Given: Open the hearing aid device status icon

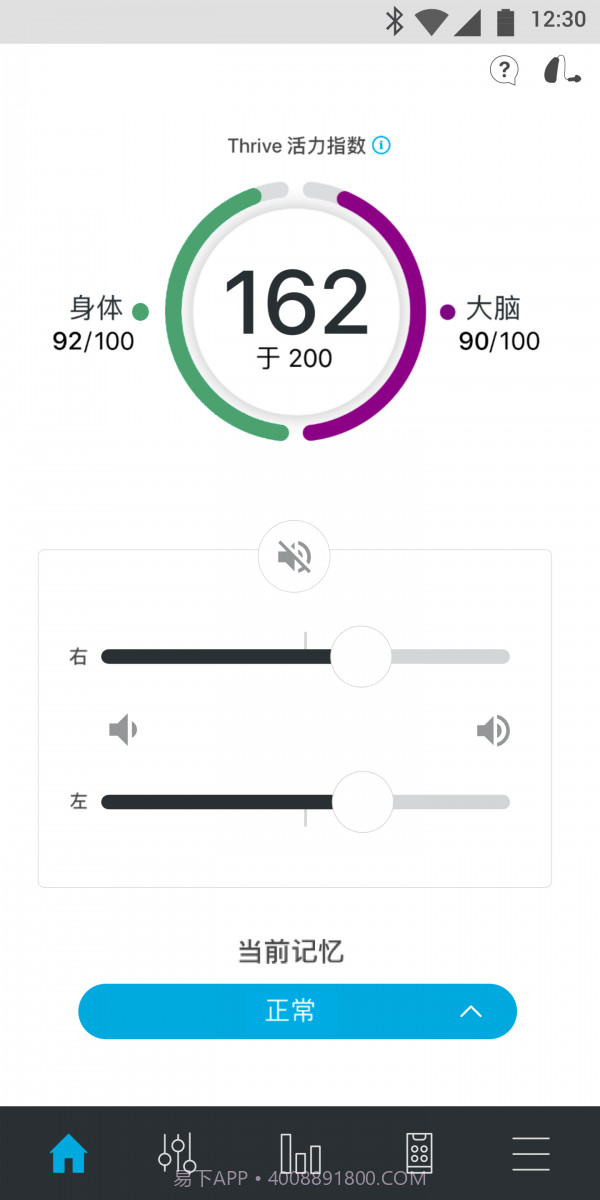Looking at the screenshot, I should 560,70.
